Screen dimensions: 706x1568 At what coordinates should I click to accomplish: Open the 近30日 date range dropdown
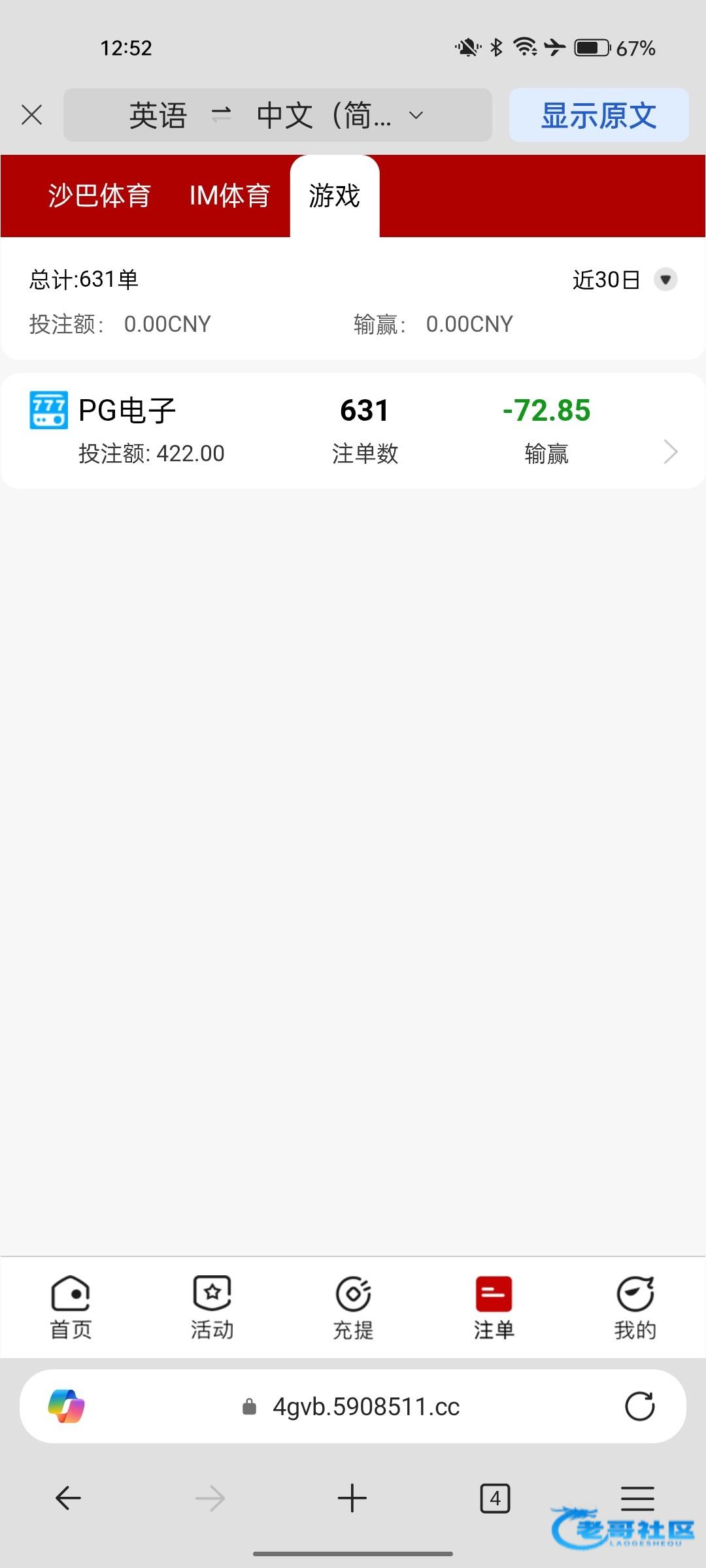click(624, 280)
